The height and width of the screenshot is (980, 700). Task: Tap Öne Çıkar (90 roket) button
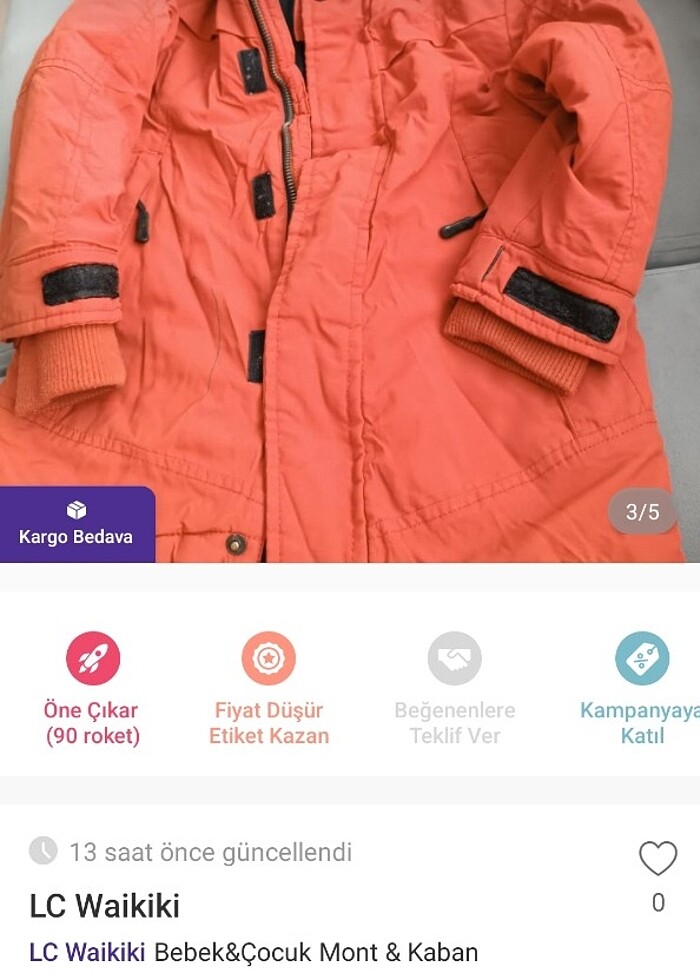click(x=92, y=689)
